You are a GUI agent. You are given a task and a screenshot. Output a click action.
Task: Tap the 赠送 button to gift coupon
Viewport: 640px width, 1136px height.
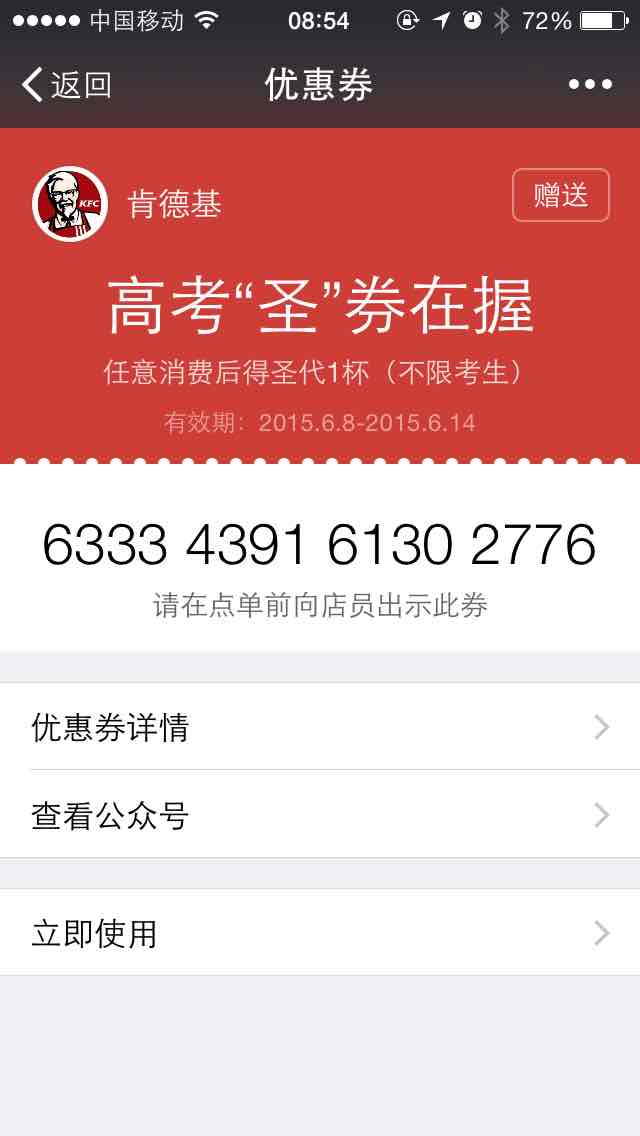click(x=561, y=195)
